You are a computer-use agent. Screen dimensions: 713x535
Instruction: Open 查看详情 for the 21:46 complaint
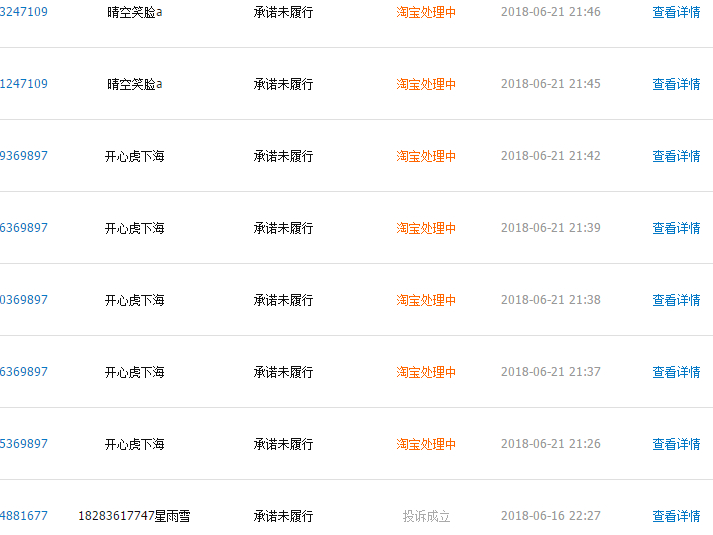(x=676, y=12)
